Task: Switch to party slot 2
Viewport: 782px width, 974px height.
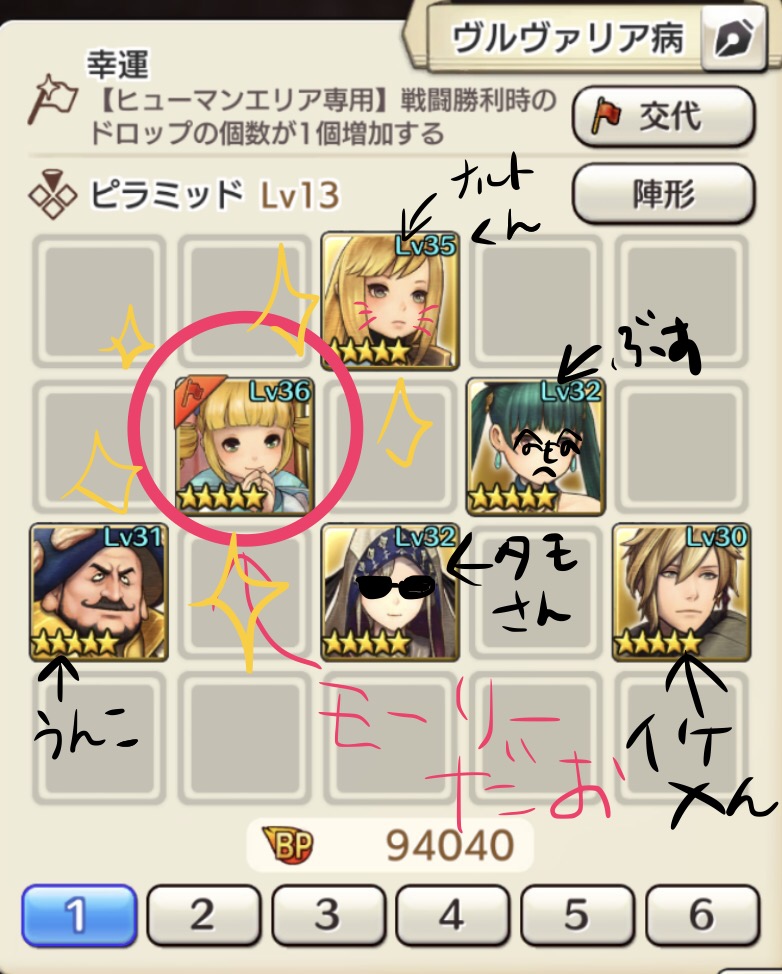Action: [203, 914]
